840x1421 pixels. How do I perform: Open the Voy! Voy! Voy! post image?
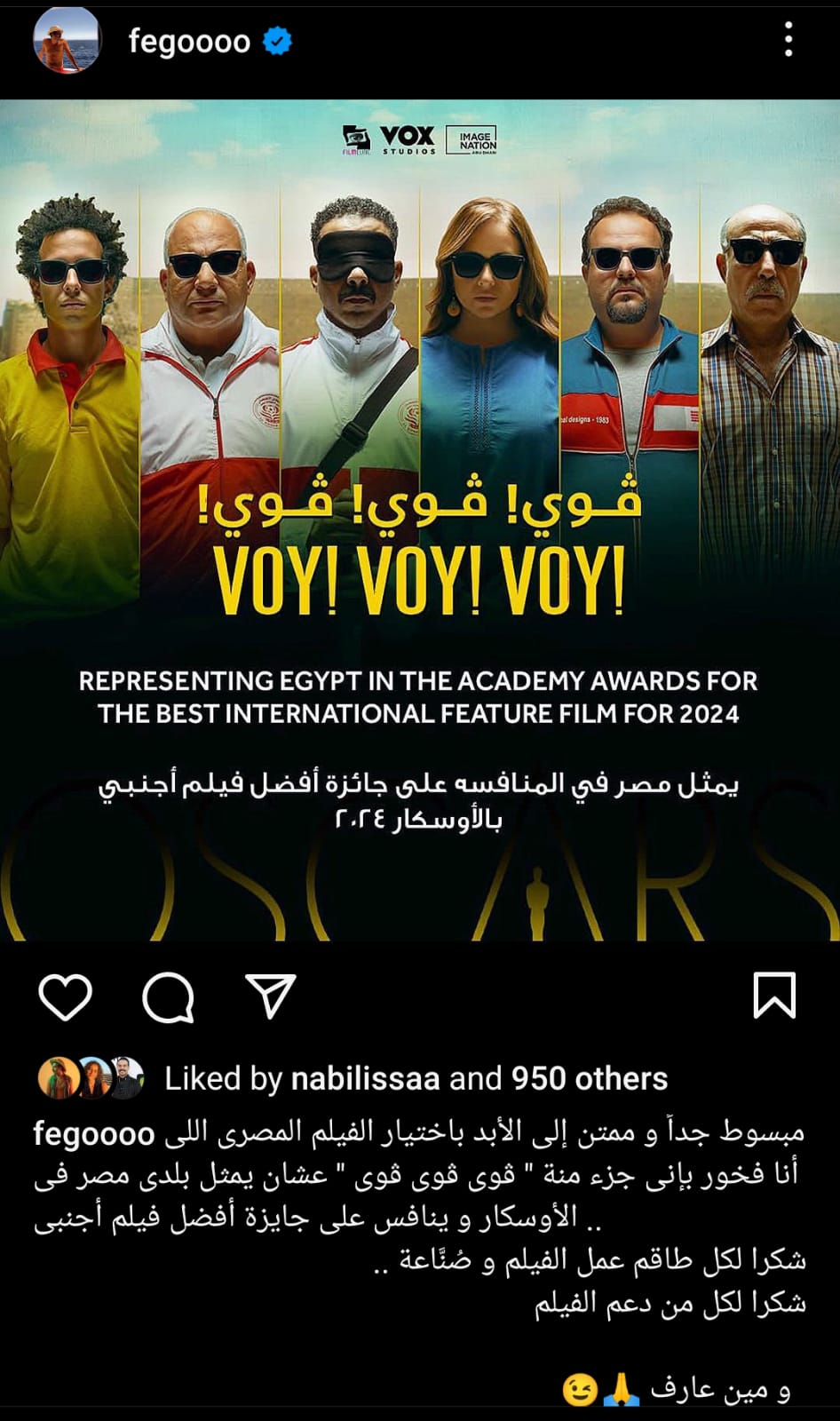[x=420, y=520]
